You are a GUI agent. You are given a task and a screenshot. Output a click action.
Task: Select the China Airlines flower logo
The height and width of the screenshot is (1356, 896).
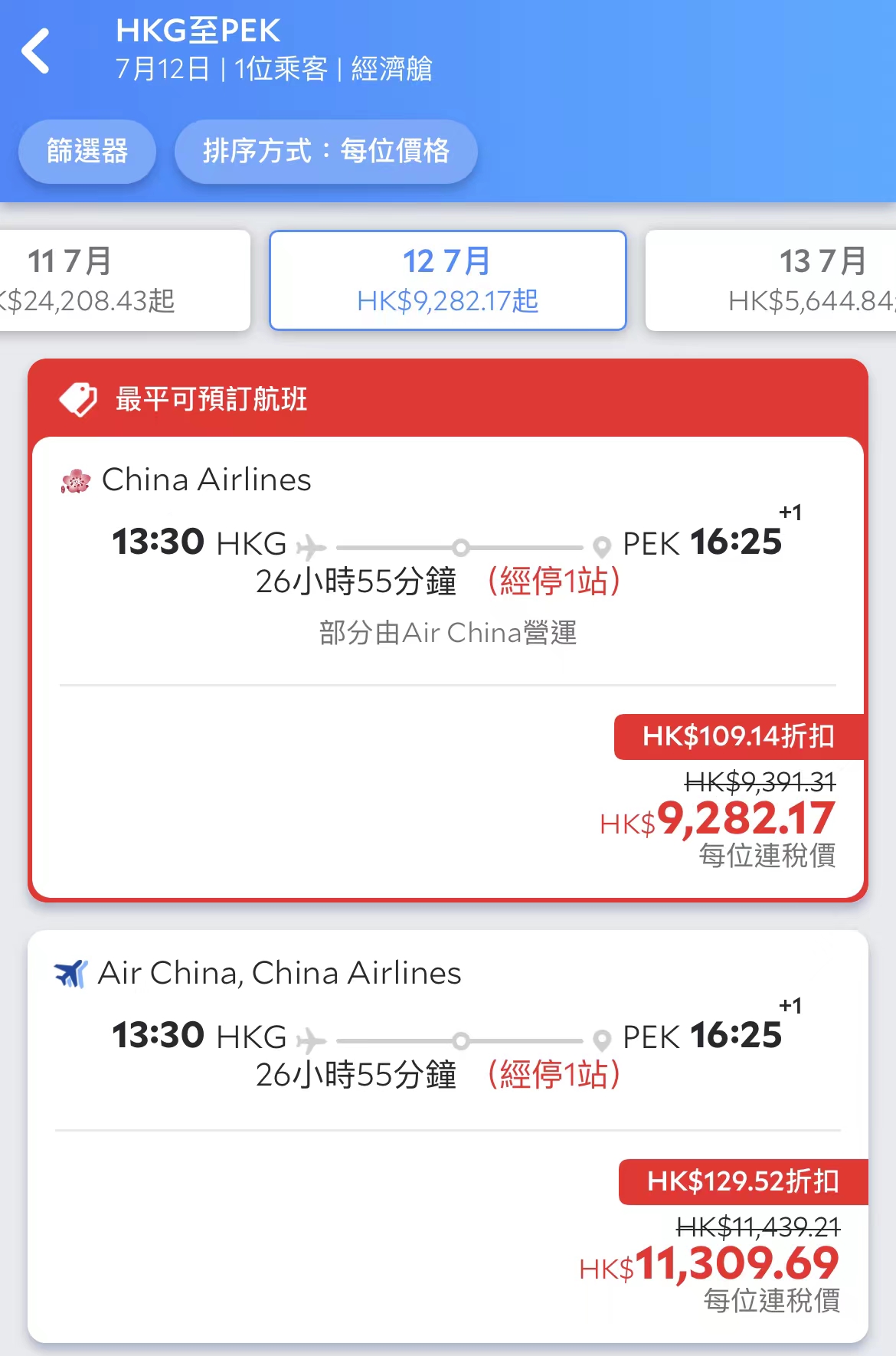[75, 480]
